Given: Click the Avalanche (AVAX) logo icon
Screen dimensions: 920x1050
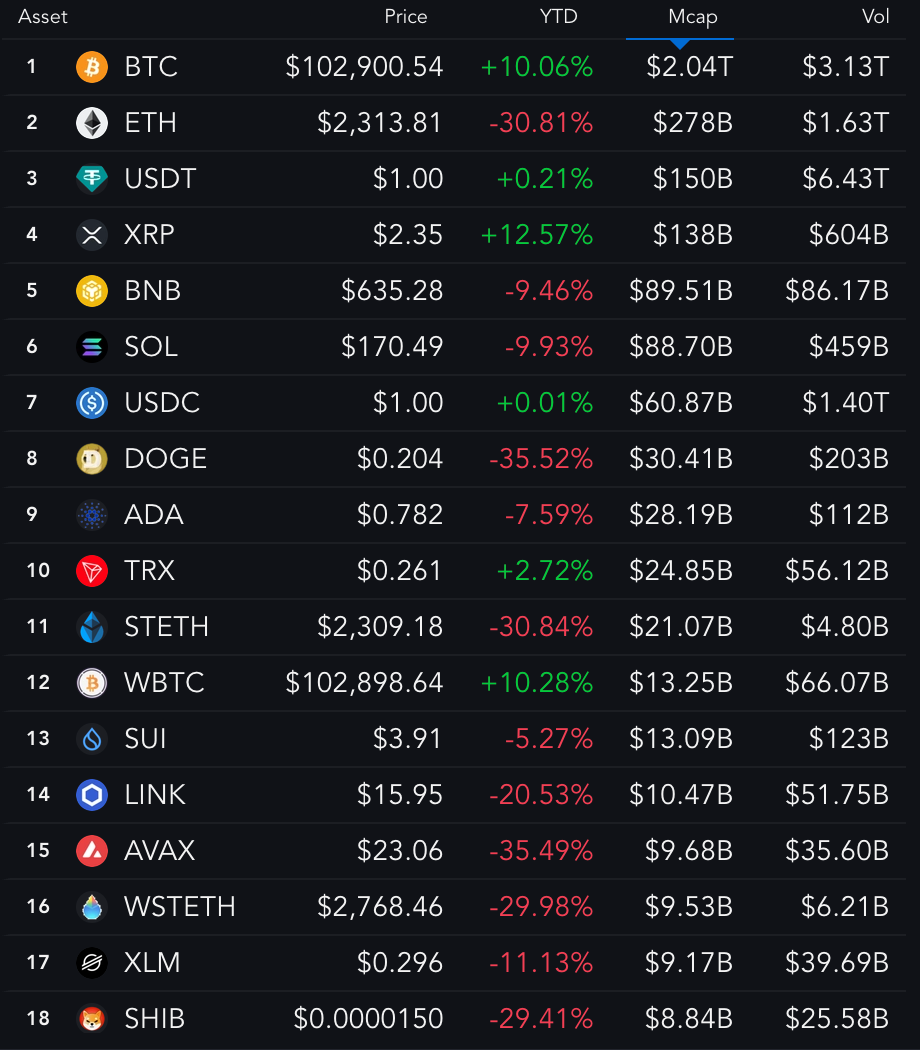Looking at the screenshot, I should (x=90, y=851).
